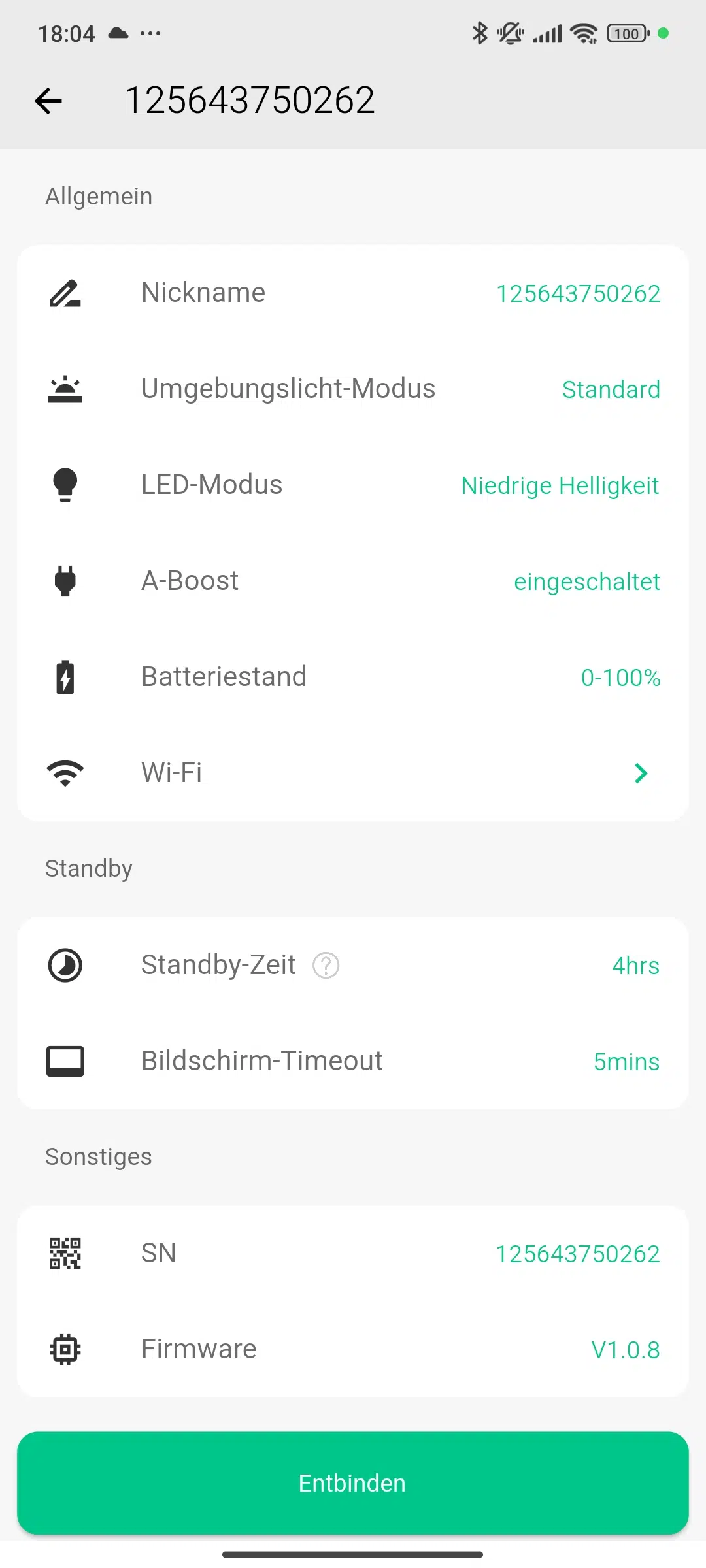Tap the Entbinden button
706x1568 pixels.
353,1483
